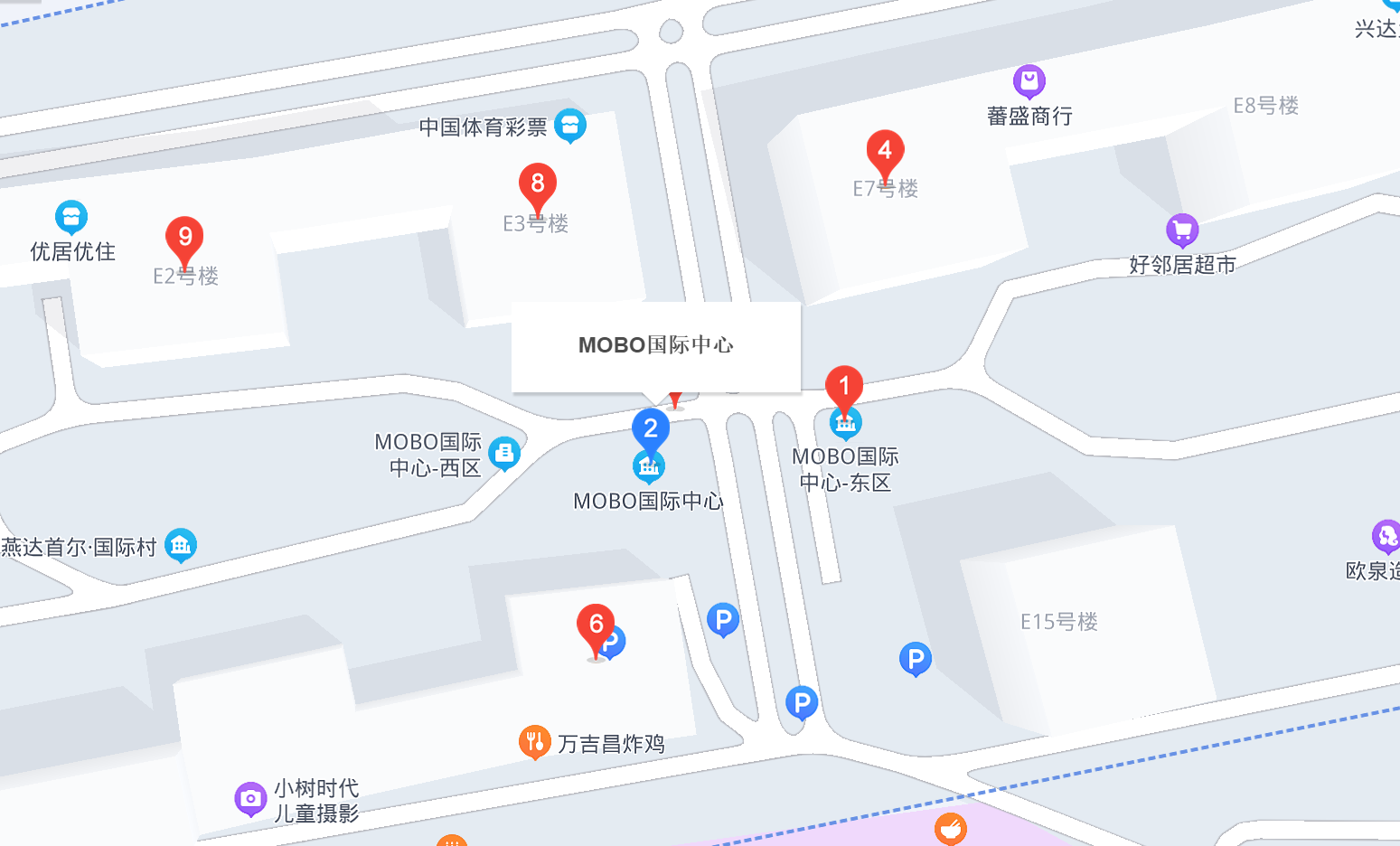Tap red marker 8 on E3号楼
This screenshot has height=846, width=1400.
[538, 184]
